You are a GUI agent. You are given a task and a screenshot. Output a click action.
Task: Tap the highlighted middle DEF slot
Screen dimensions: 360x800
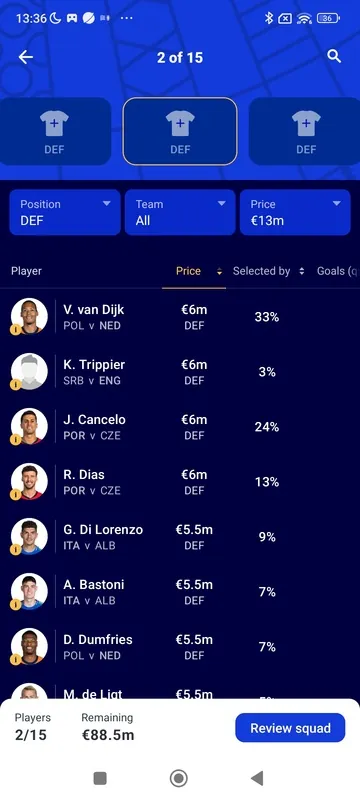click(180, 131)
